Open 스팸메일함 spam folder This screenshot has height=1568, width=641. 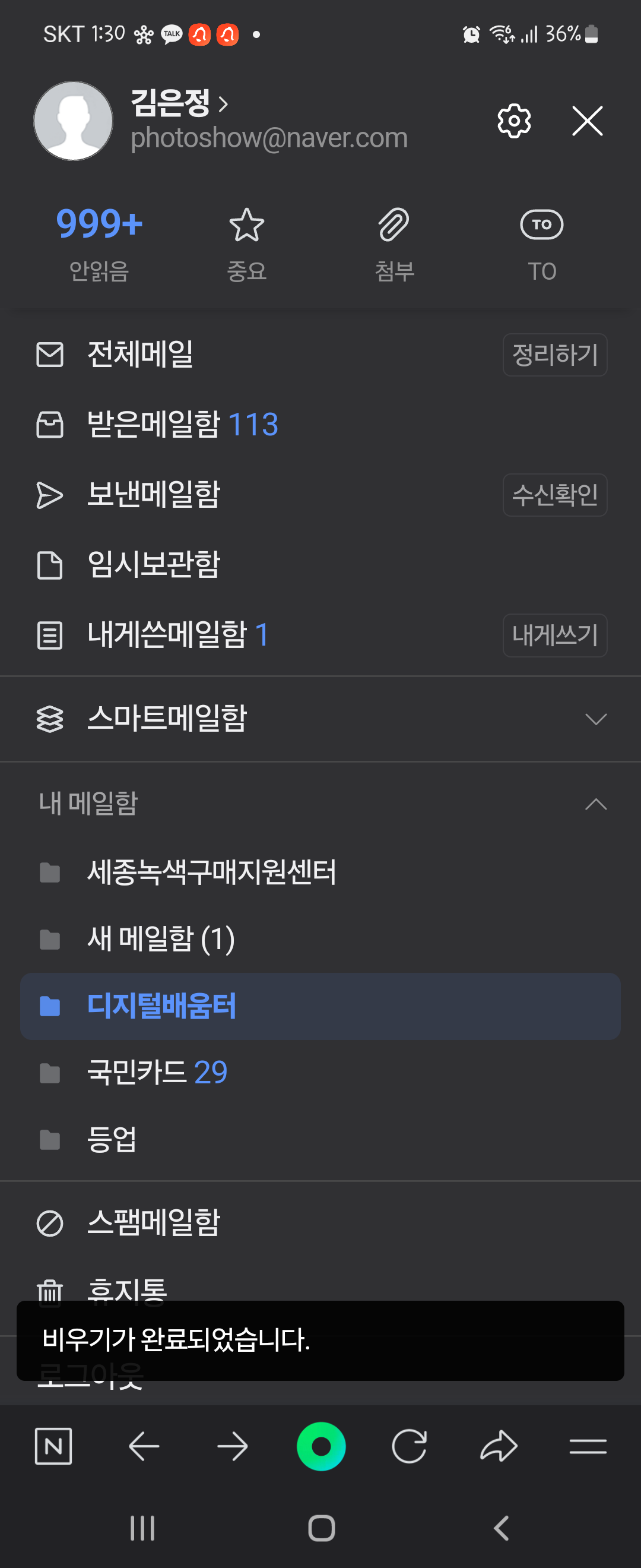(320, 1223)
